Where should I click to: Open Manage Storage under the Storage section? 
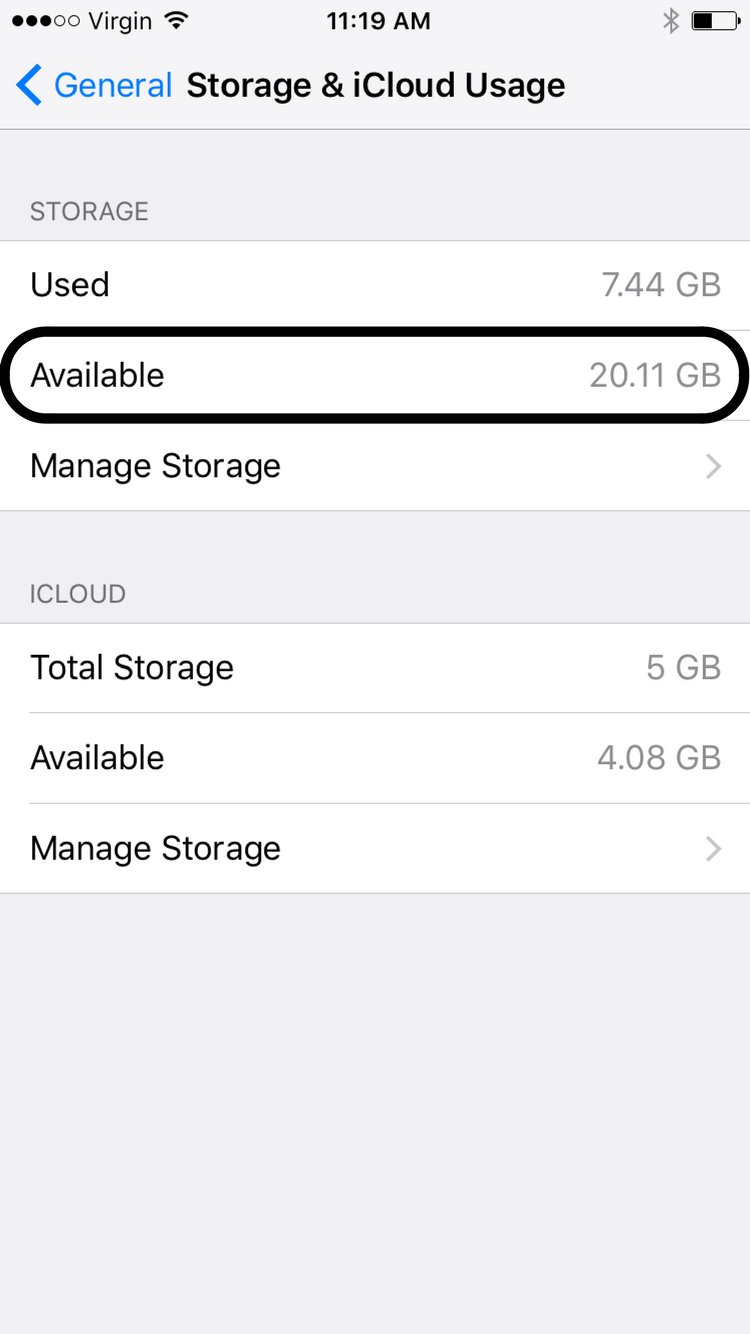point(375,466)
